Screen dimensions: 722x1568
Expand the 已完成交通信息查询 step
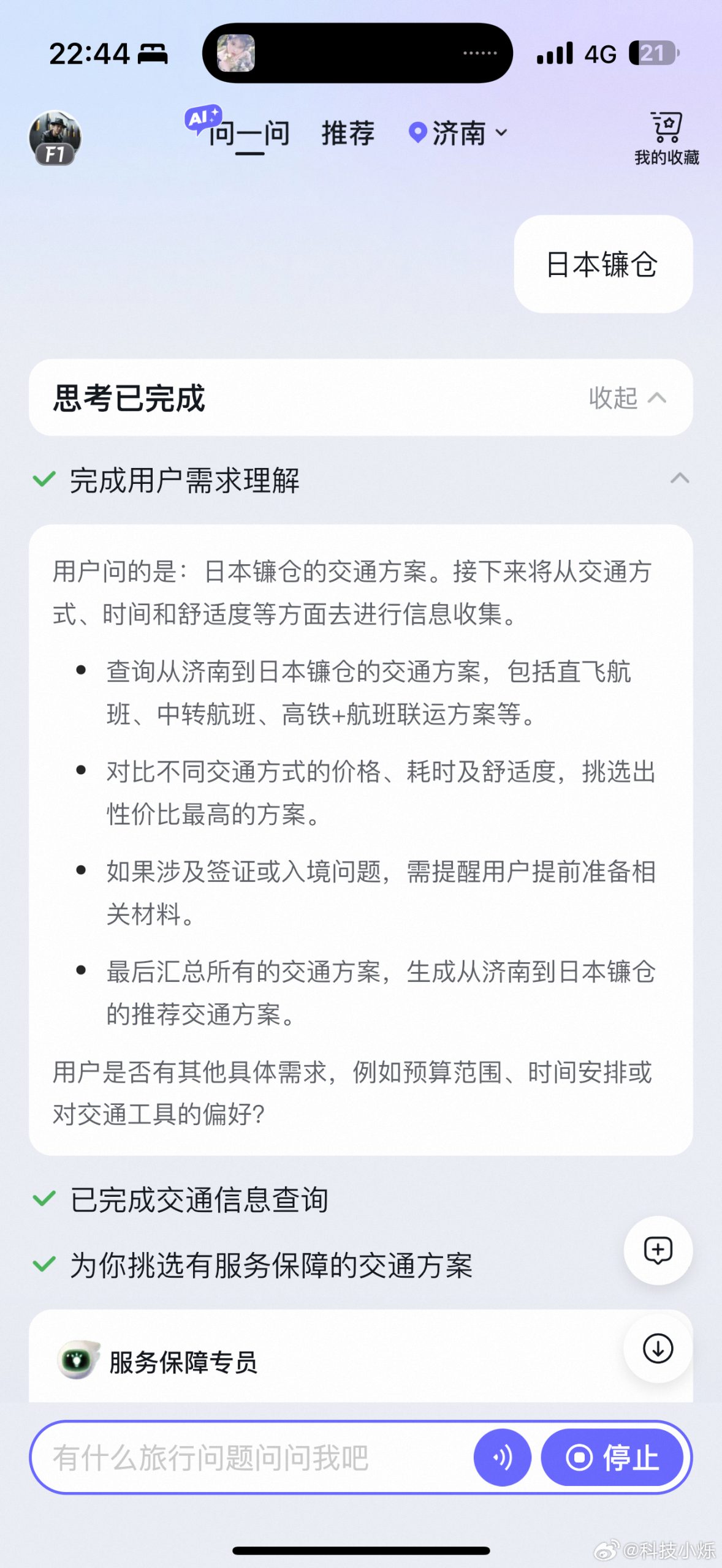click(x=199, y=1199)
